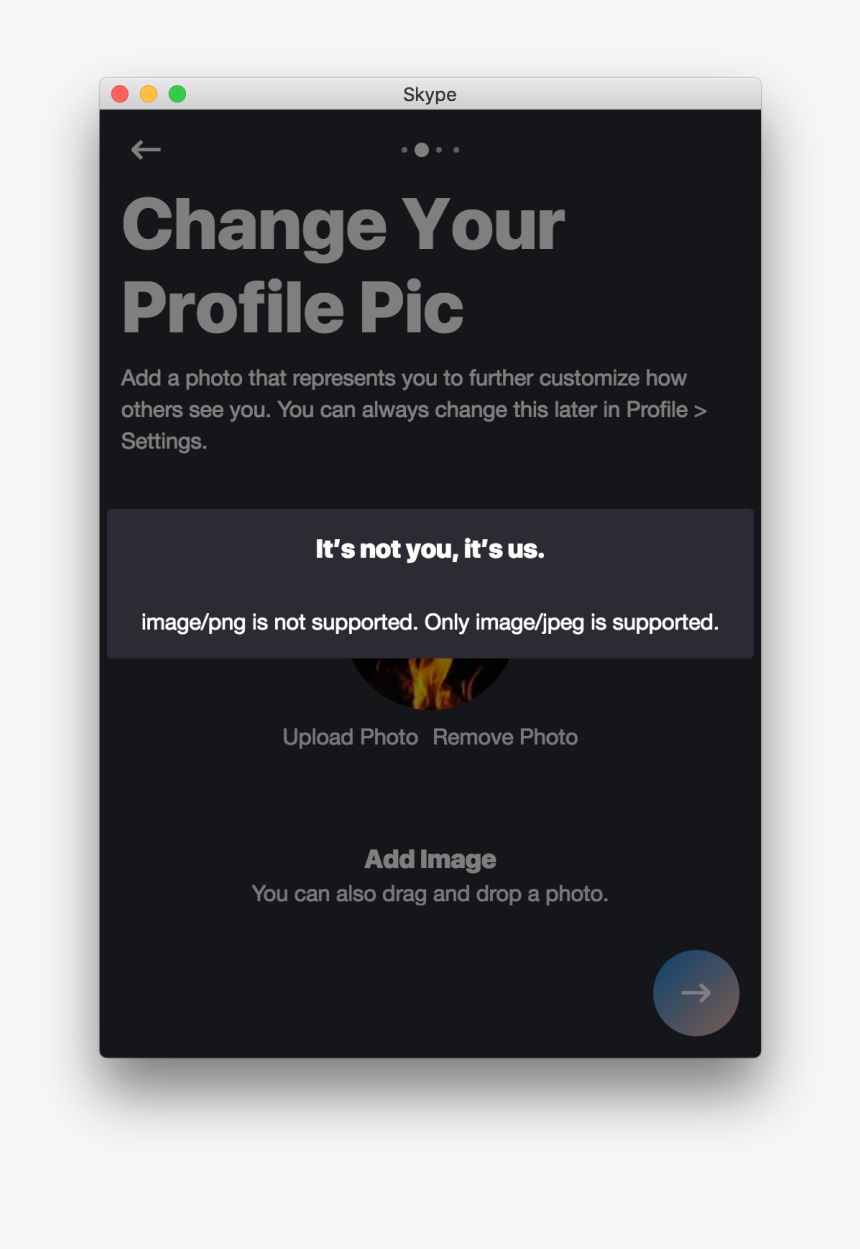860x1249 pixels.
Task: Tap Upload Photo
Action: 350,737
